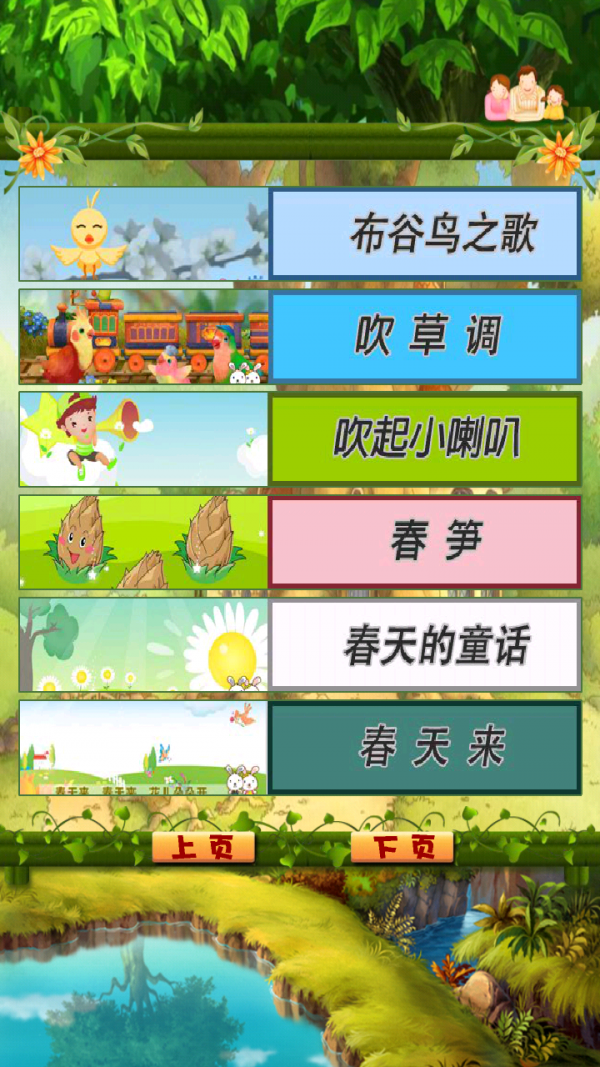Image resolution: width=600 pixels, height=1067 pixels.
Task: Select the song 吹起小喇叭
Action: tap(425, 440)
